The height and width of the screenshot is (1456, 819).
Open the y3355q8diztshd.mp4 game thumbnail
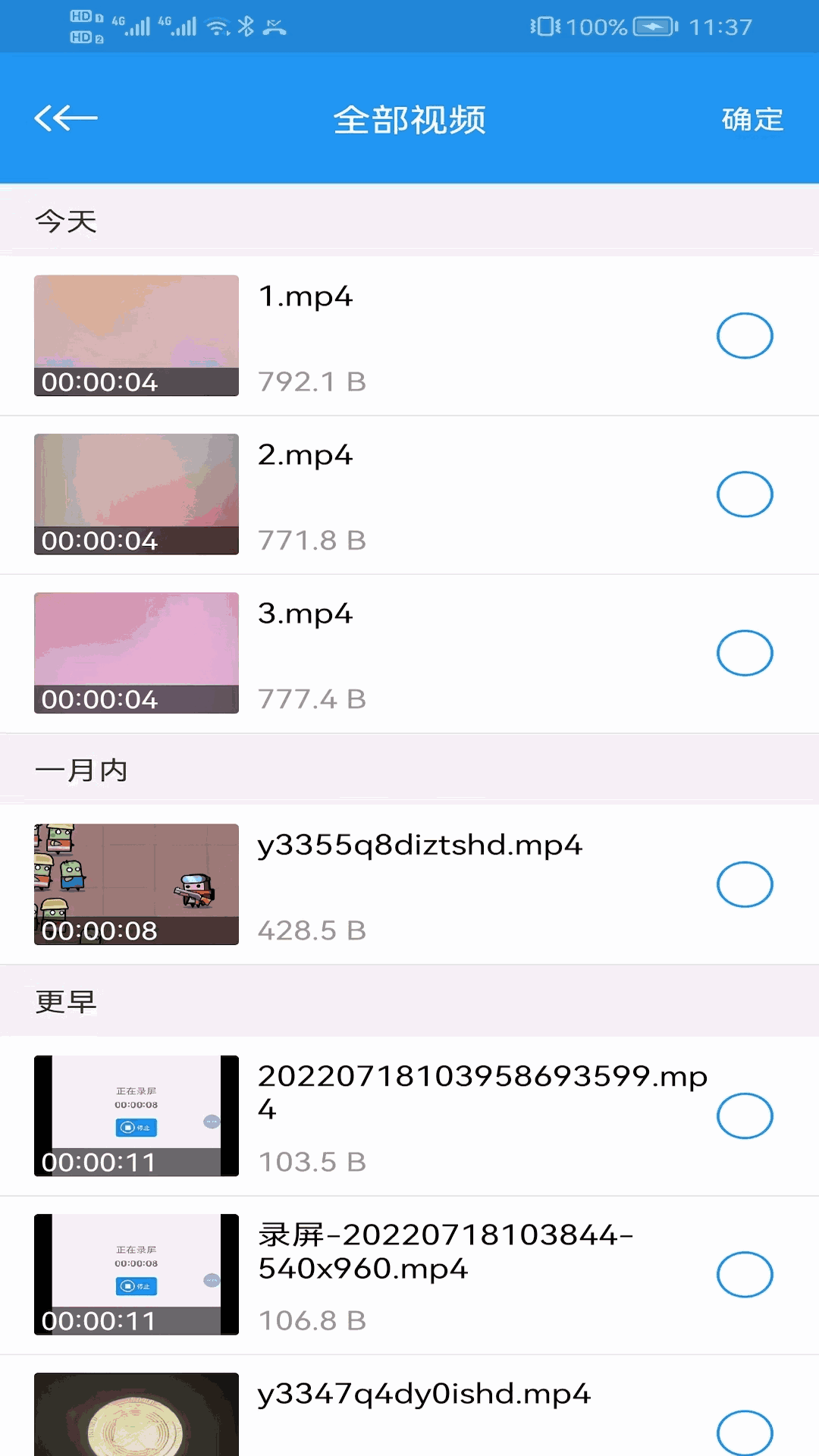(136, 884)
